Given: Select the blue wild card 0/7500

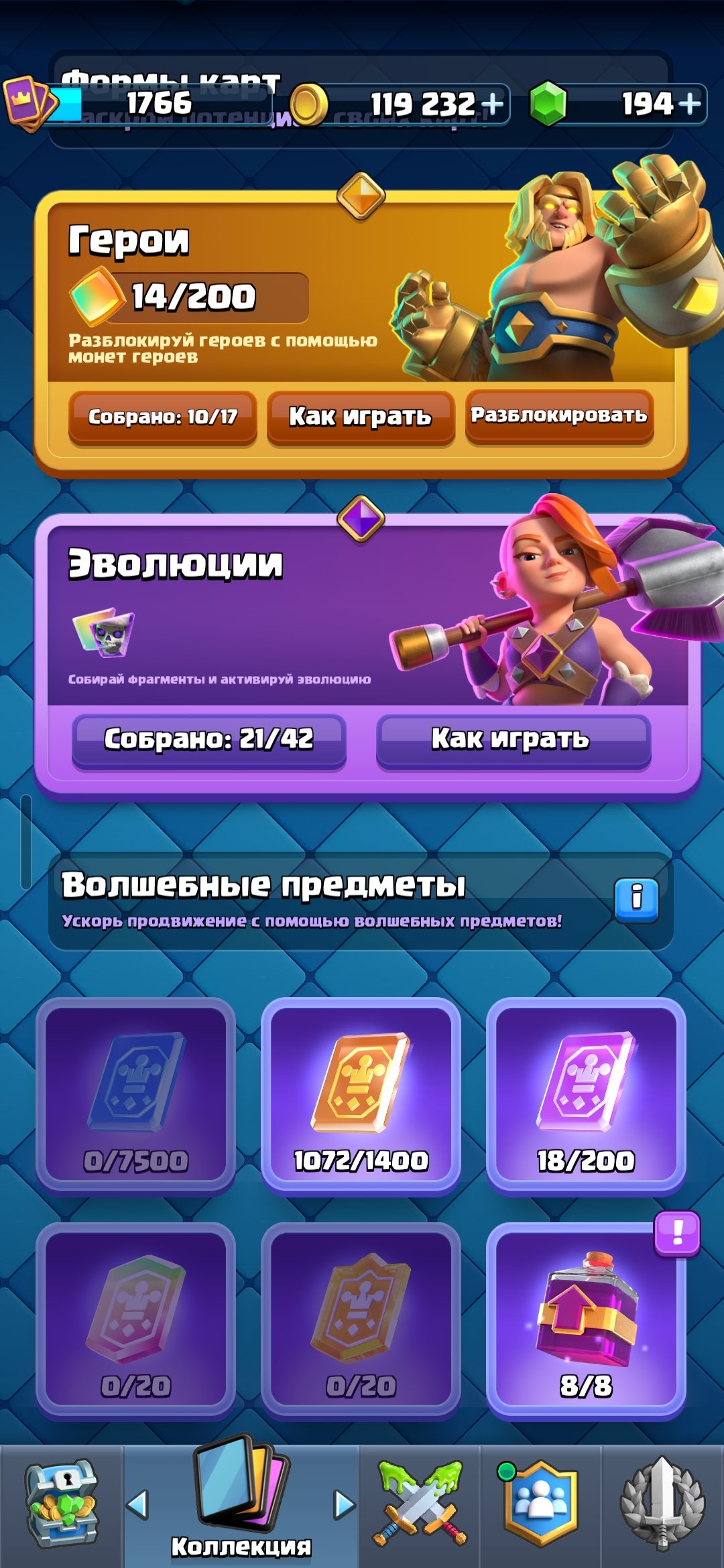Looking at the screenshot, I should pos(135,1096).
